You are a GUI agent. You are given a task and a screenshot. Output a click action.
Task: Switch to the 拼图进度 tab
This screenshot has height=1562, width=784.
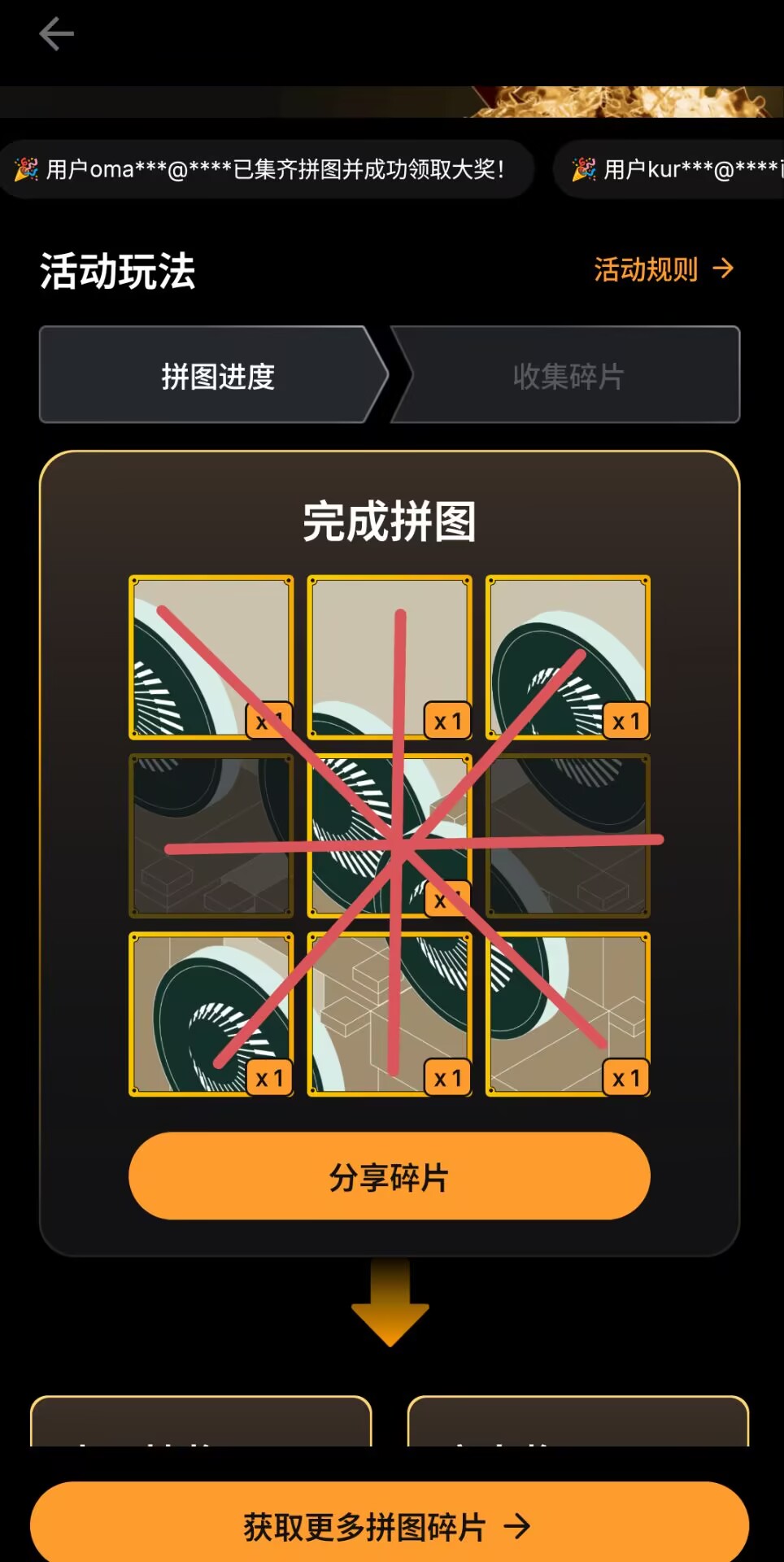coord(216,376)
